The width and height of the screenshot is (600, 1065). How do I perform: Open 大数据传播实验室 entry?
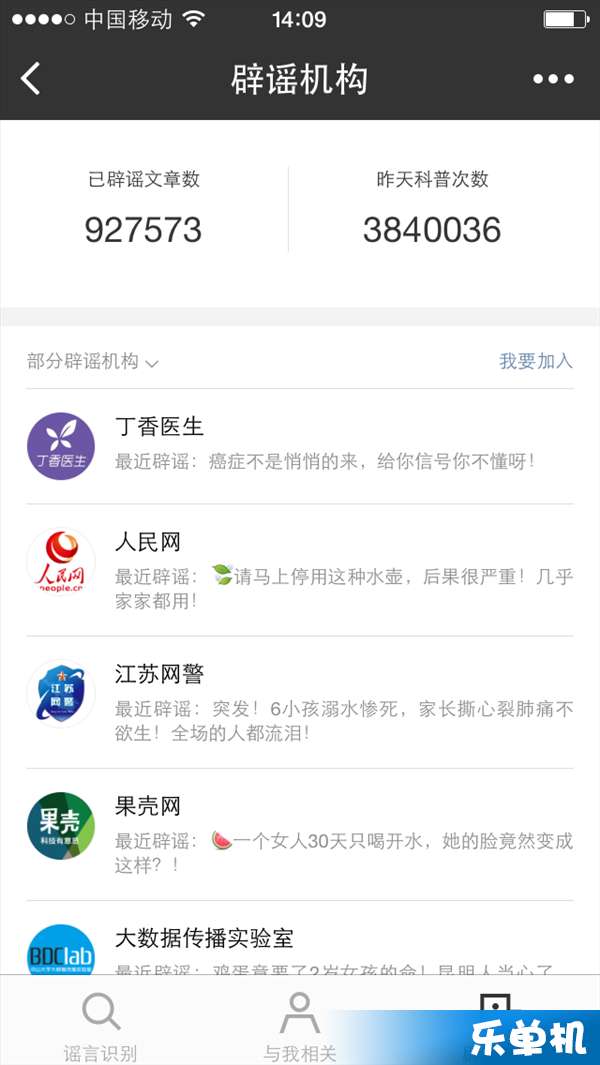300,939
